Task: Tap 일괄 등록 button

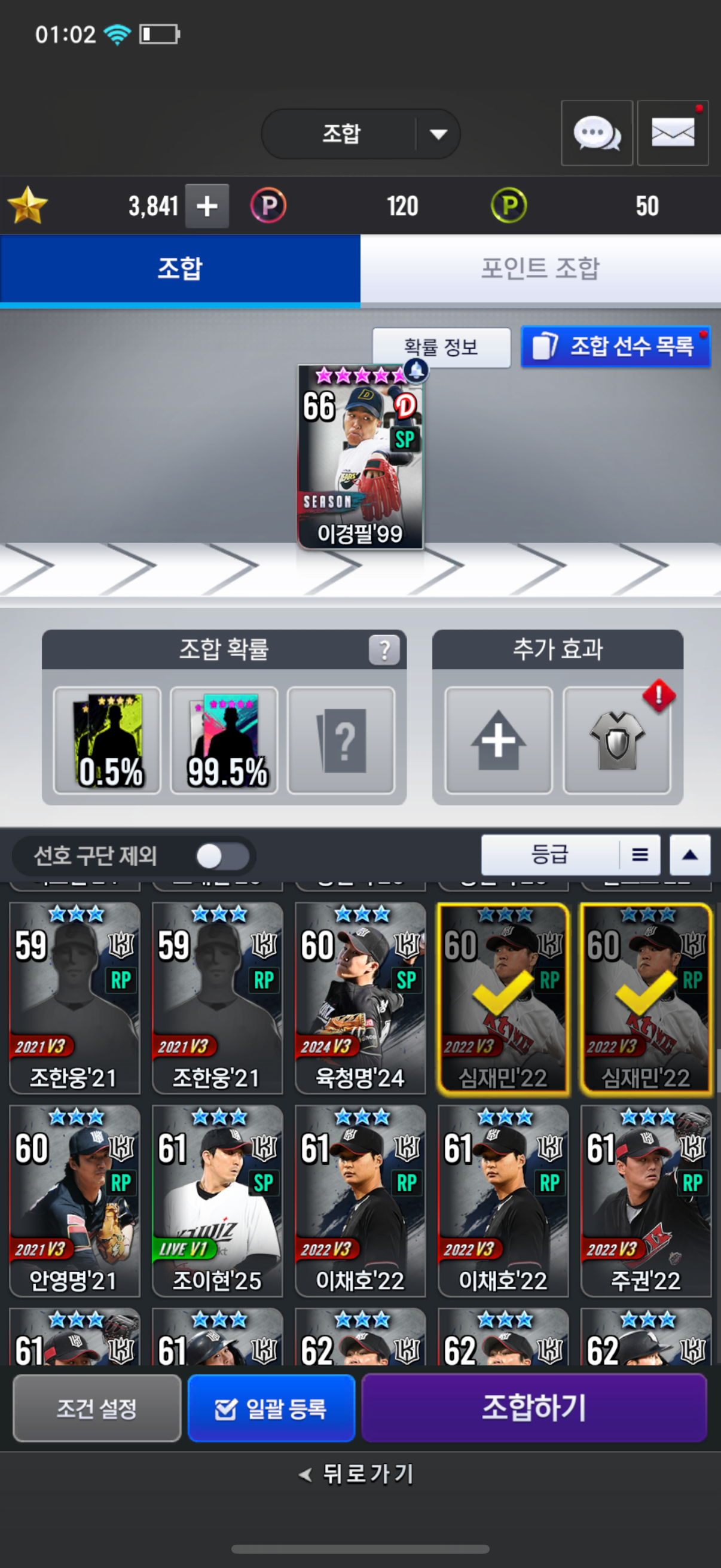Action: click(x=271, y=1407)
